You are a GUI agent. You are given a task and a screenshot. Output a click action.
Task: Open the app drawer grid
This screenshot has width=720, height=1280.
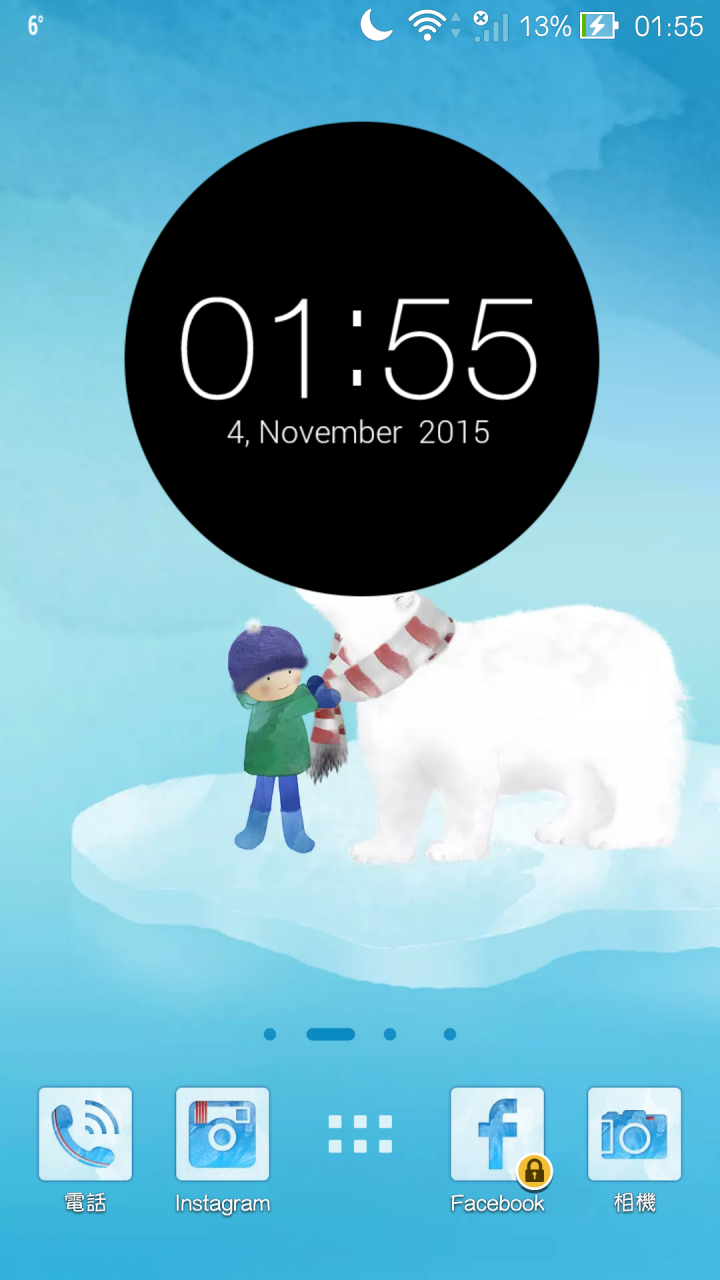pos(360,1134)
